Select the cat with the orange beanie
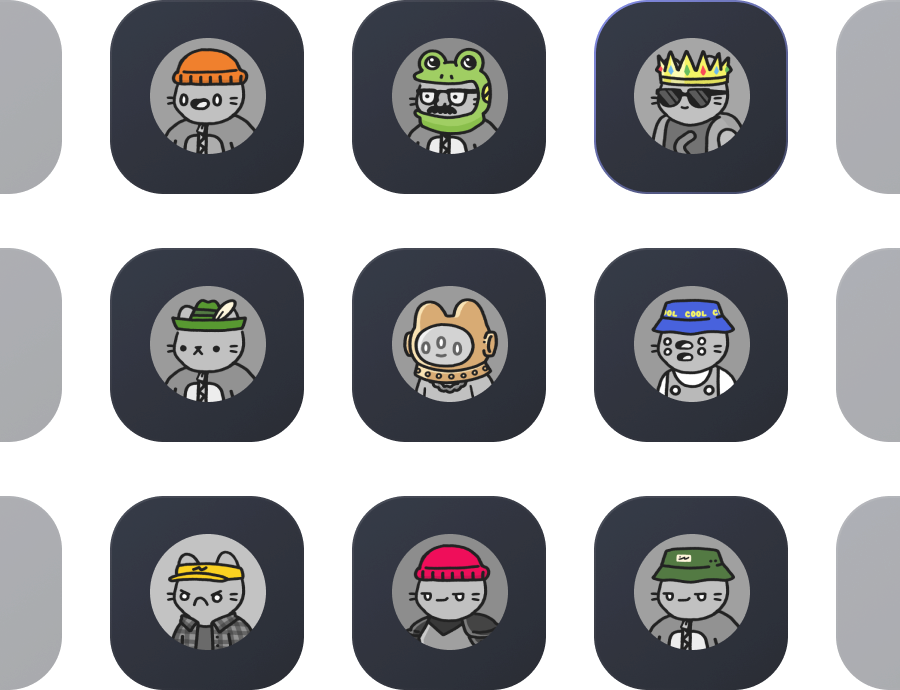The height and width of the screenshot is (690, 900). tap(207, 97)
